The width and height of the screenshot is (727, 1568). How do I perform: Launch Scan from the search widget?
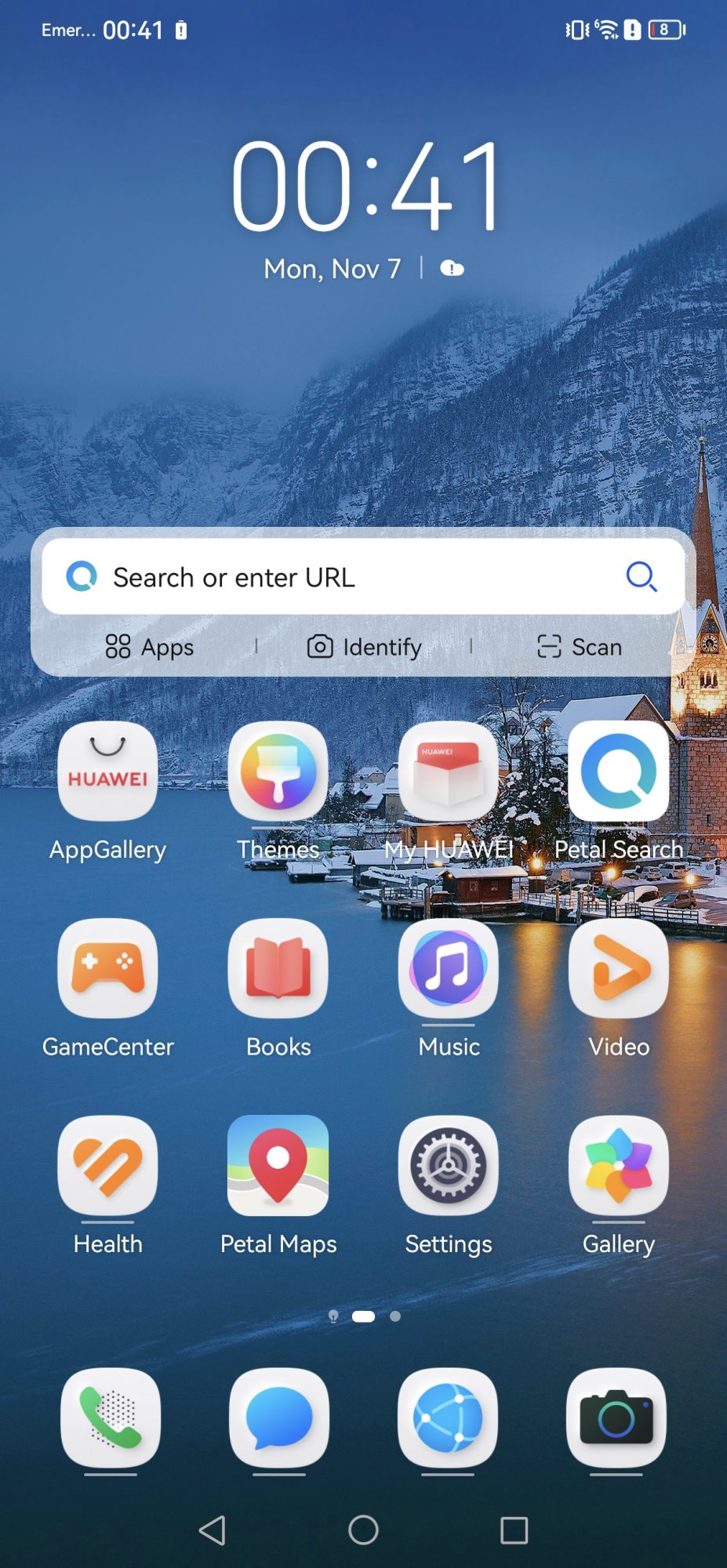click(x=580, y=647)
